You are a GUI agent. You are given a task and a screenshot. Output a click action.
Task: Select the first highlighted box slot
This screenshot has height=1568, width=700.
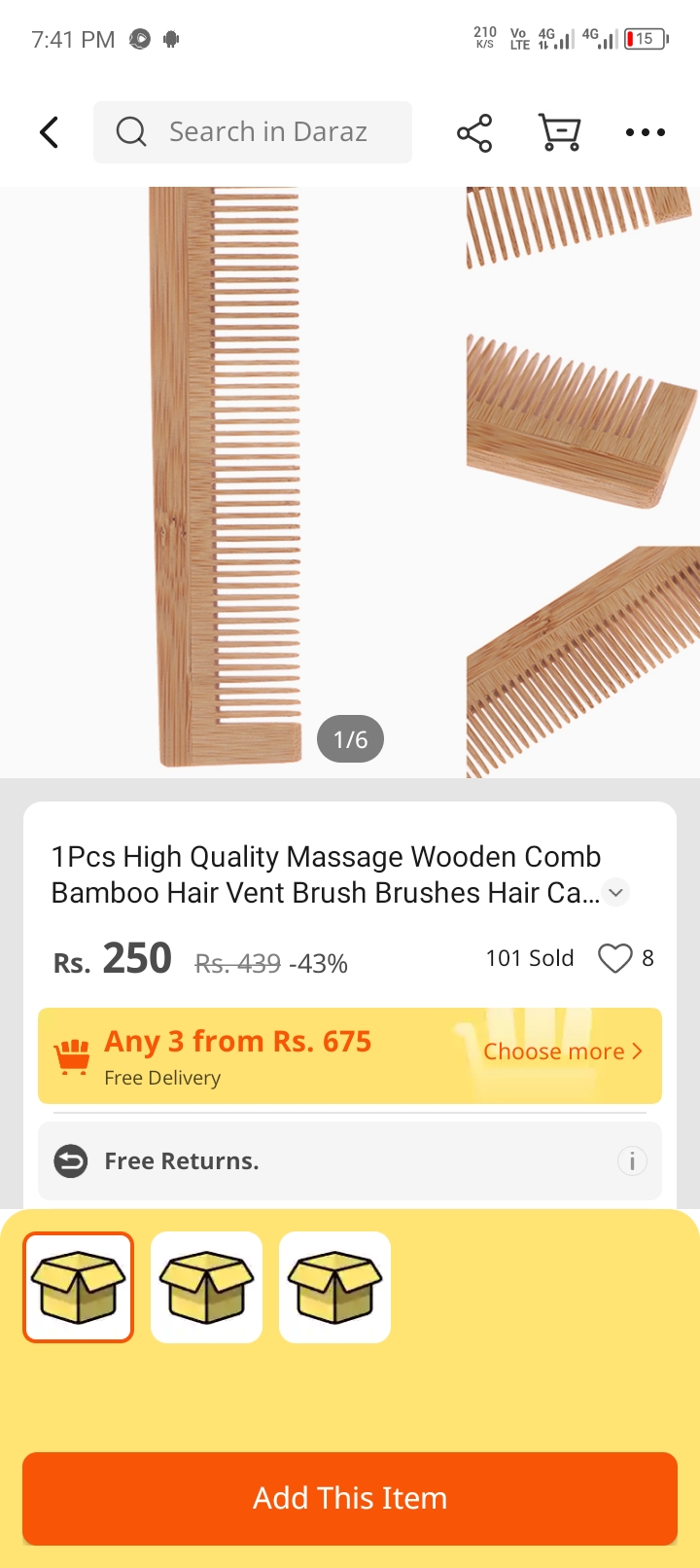(x=79, y=1287)
